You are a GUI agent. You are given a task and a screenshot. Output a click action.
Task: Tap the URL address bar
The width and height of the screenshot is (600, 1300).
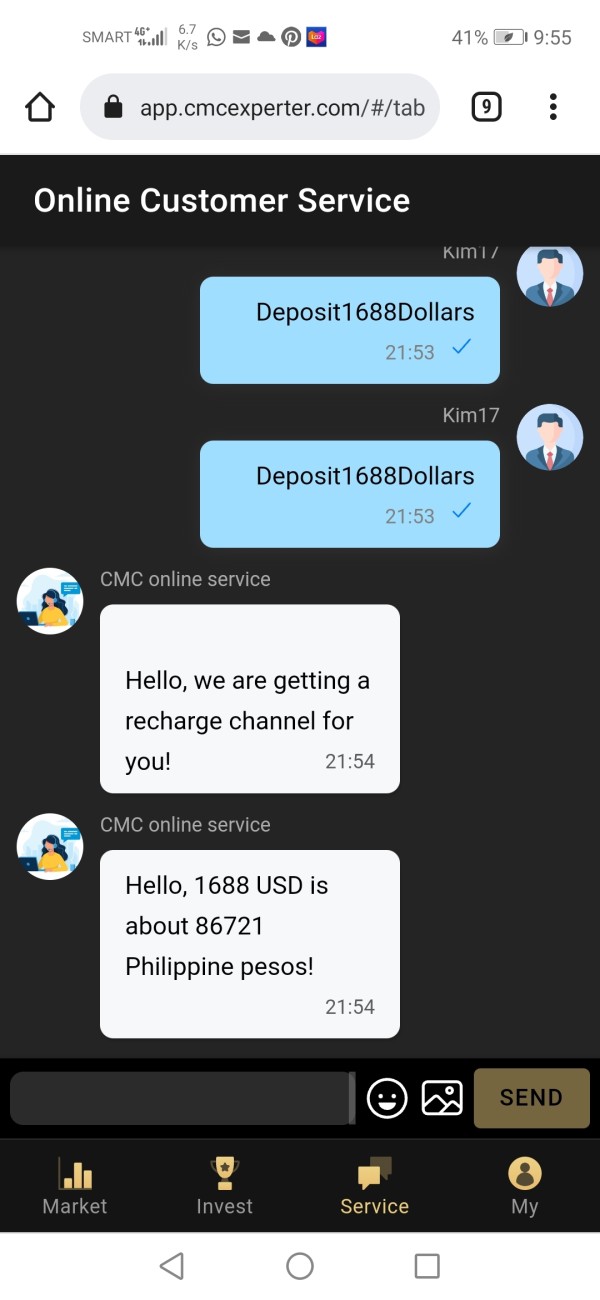click(x=260, y=107)
